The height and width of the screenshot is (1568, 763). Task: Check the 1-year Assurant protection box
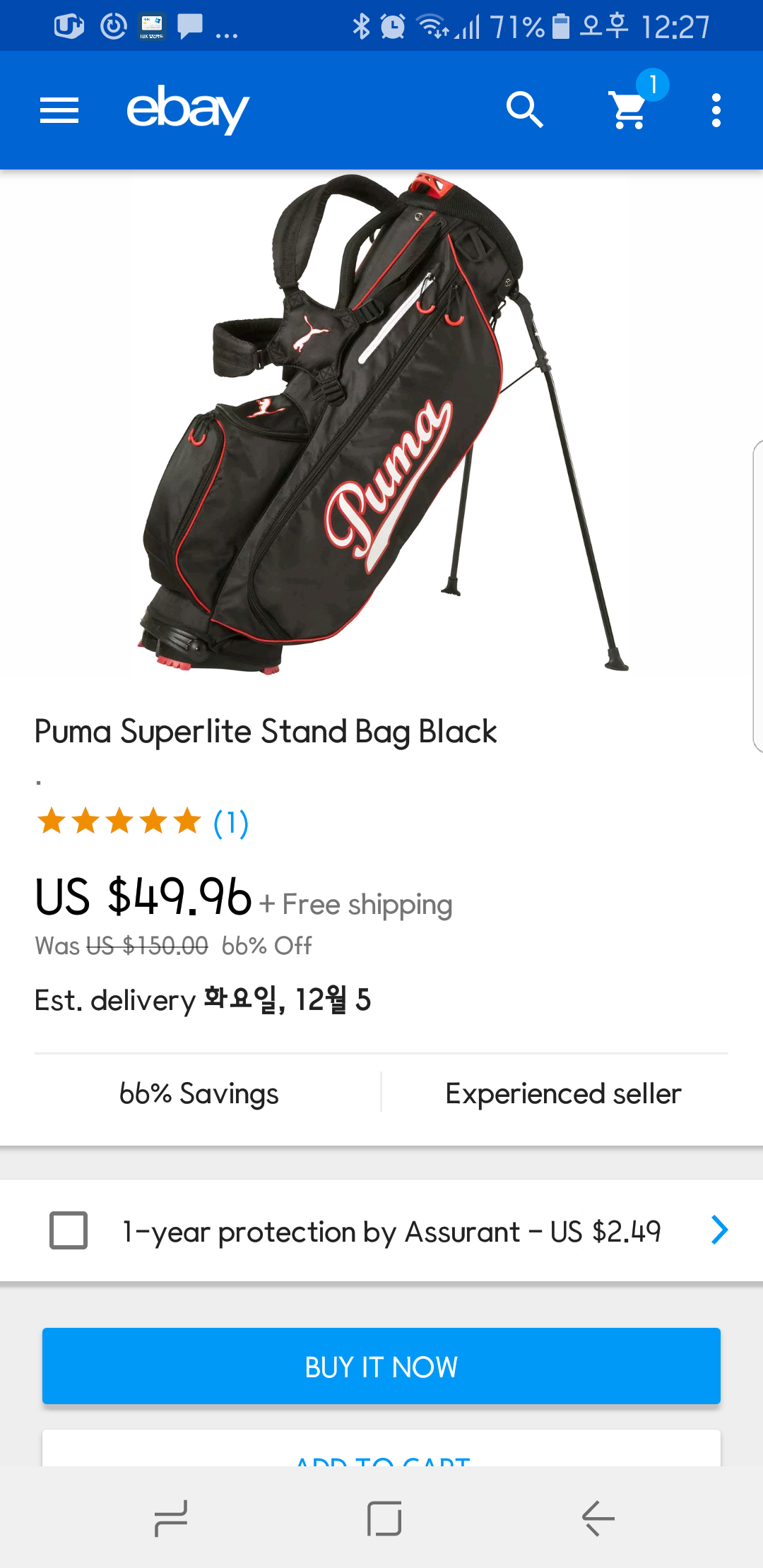(x=69, y=1230)
